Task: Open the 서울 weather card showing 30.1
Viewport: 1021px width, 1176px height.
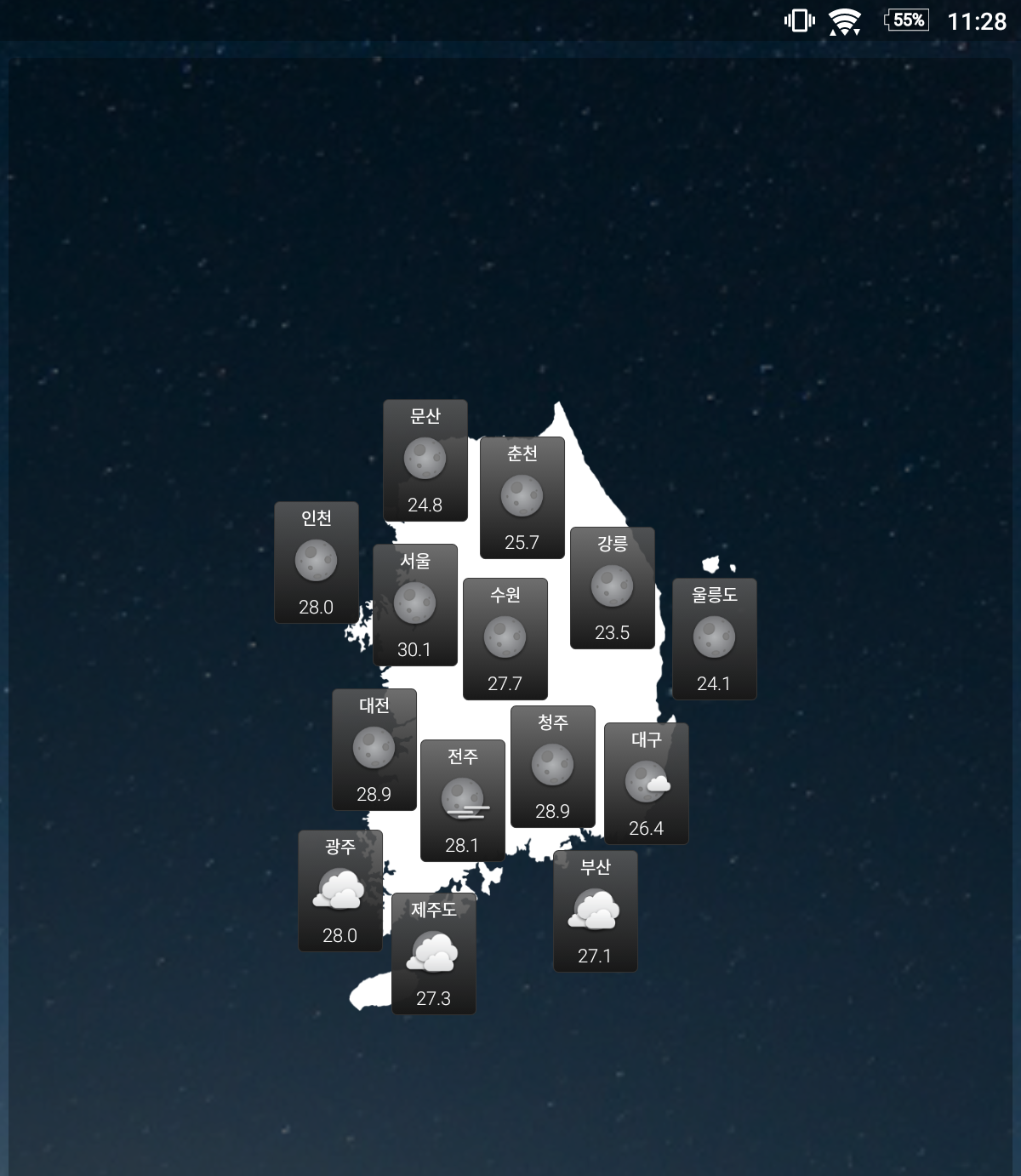Action: click(414, 605)
